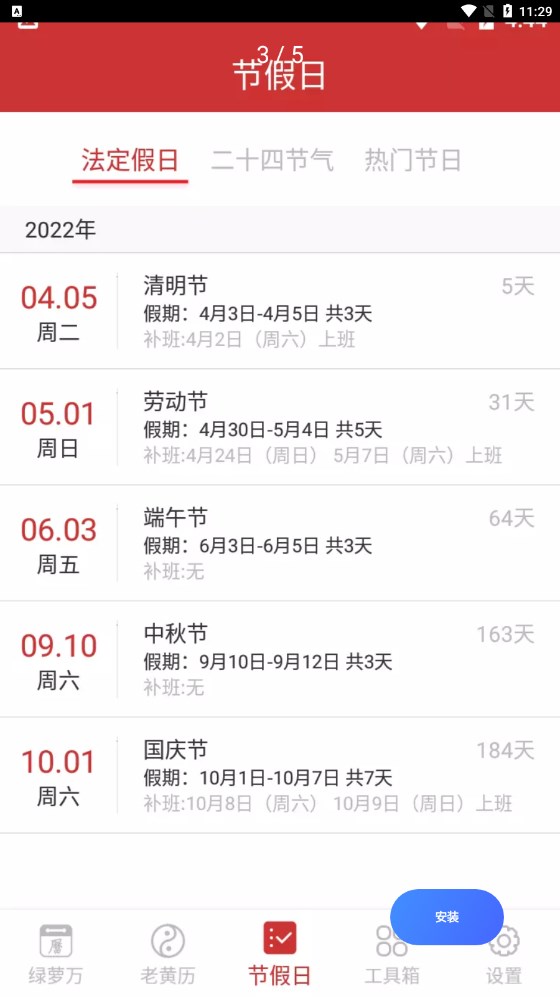Viewport: 560px width, 997px height.
Task: Switch to the 二十四节气 tab
Action: coord(272,160)
